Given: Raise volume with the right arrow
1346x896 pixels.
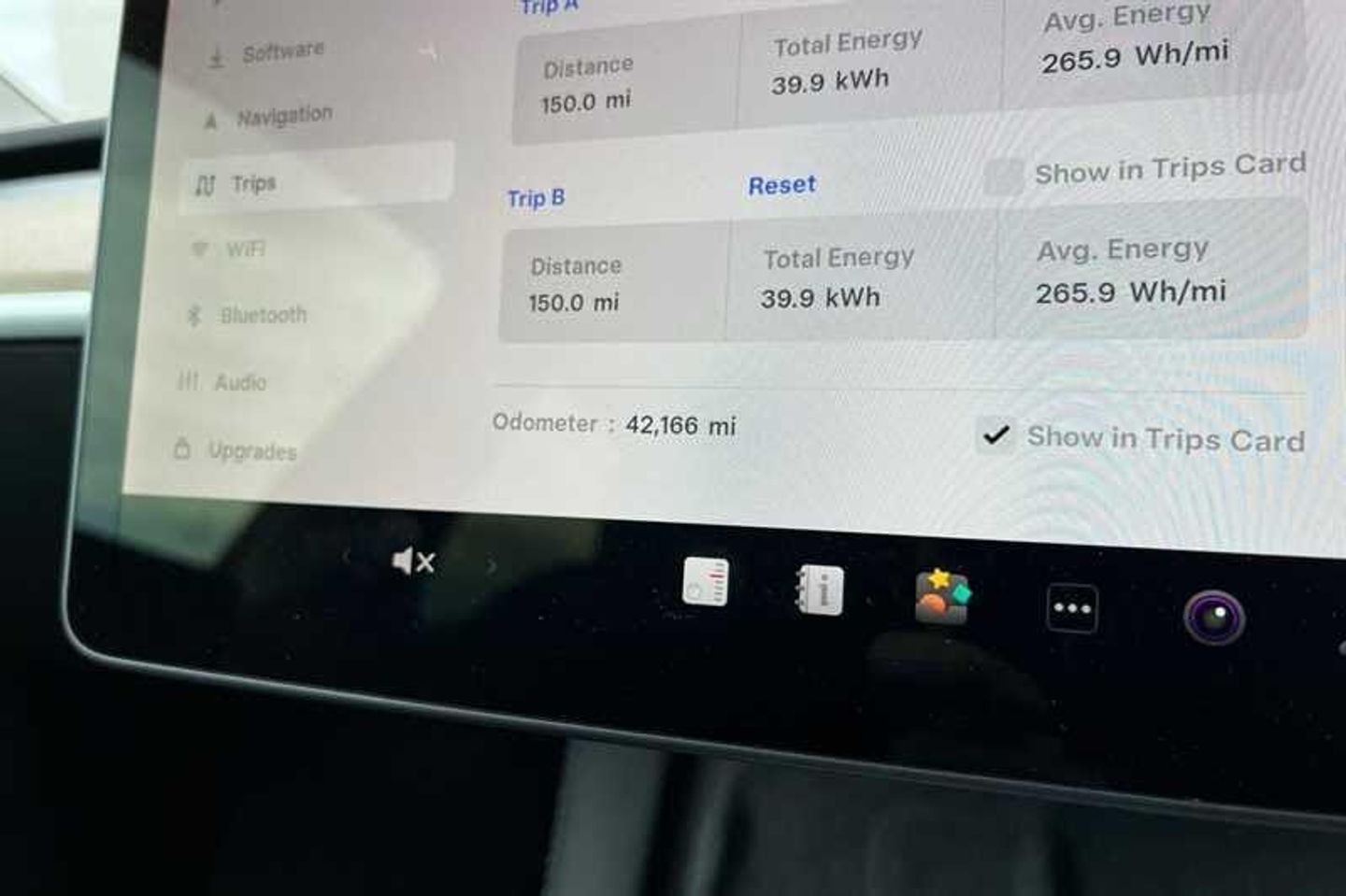Looking at the screenshot, I should tap(491, 565).
